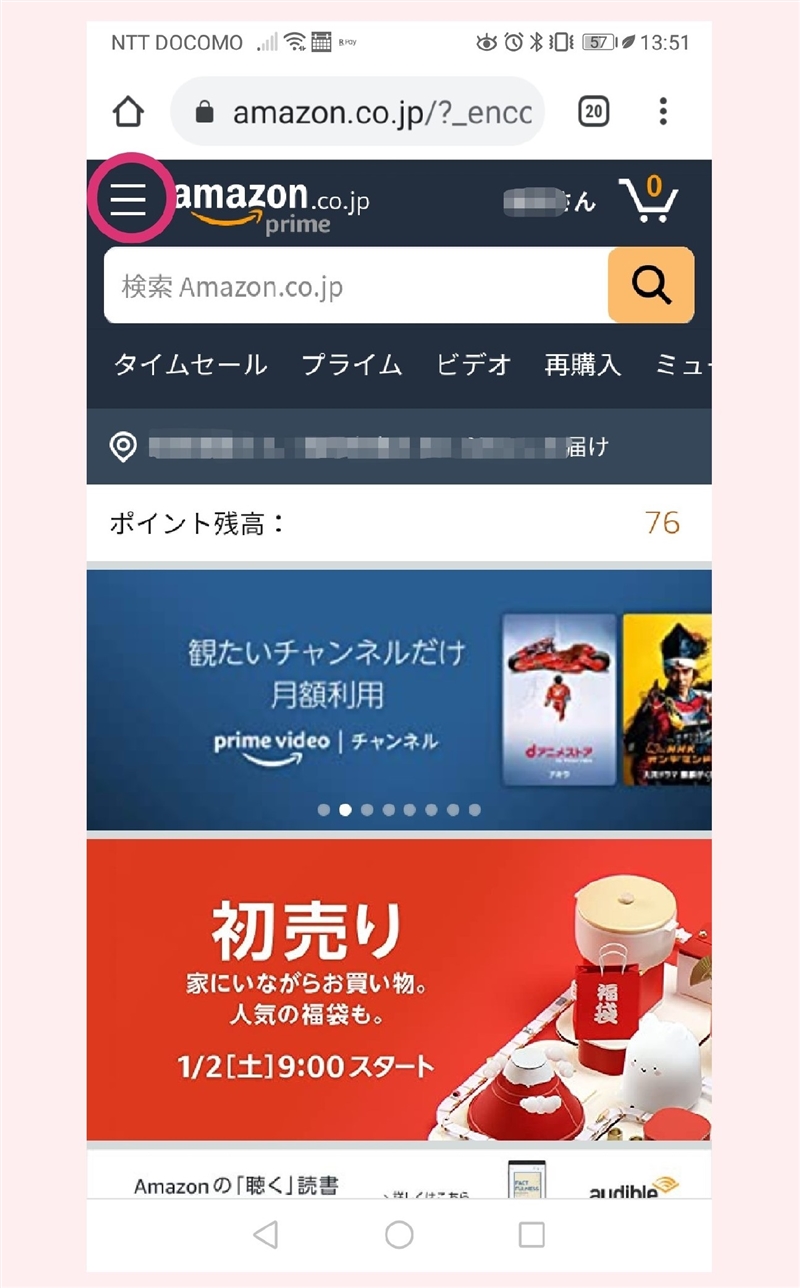
Task: Open the 初売り sale banner
Action: (398, 990)
